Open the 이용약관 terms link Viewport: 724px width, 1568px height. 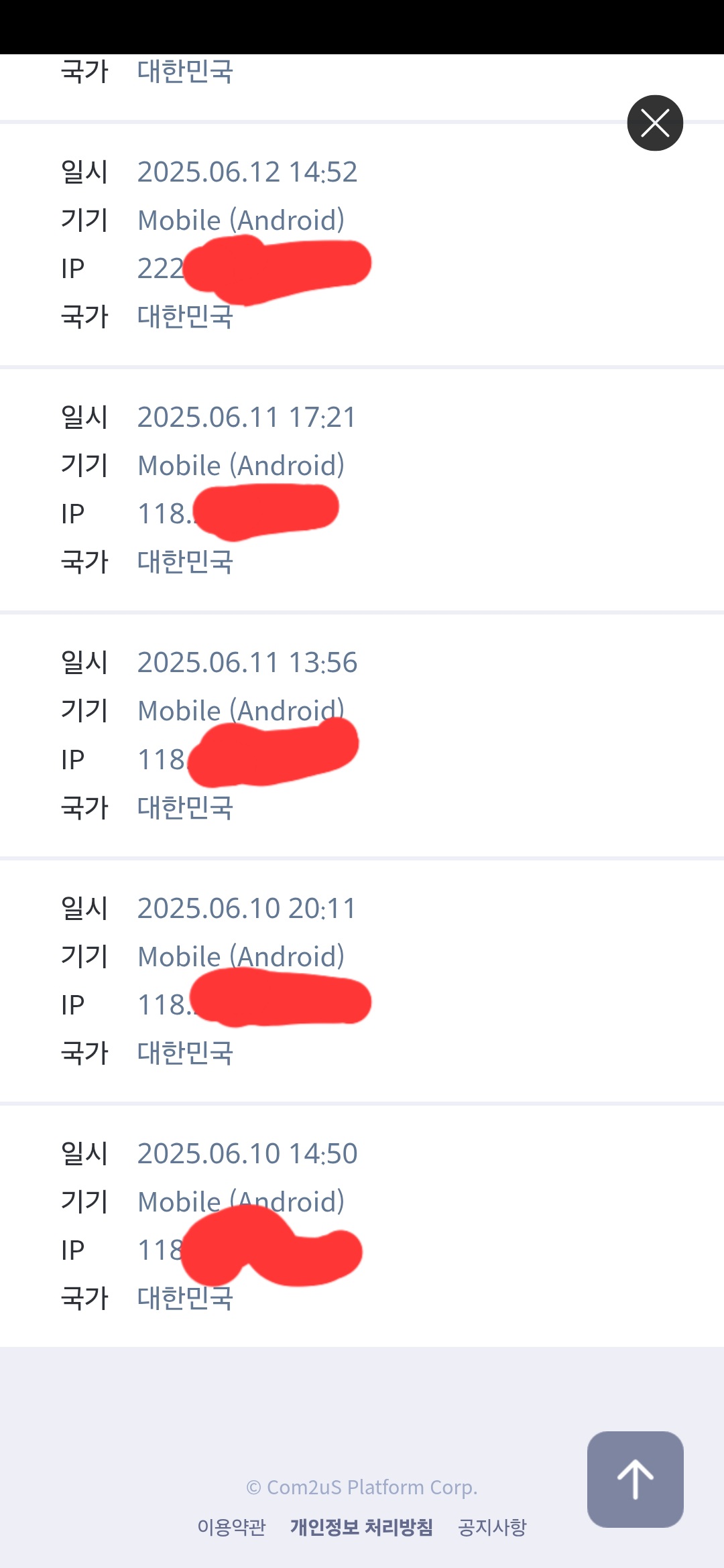click(x=231, y=1527)
